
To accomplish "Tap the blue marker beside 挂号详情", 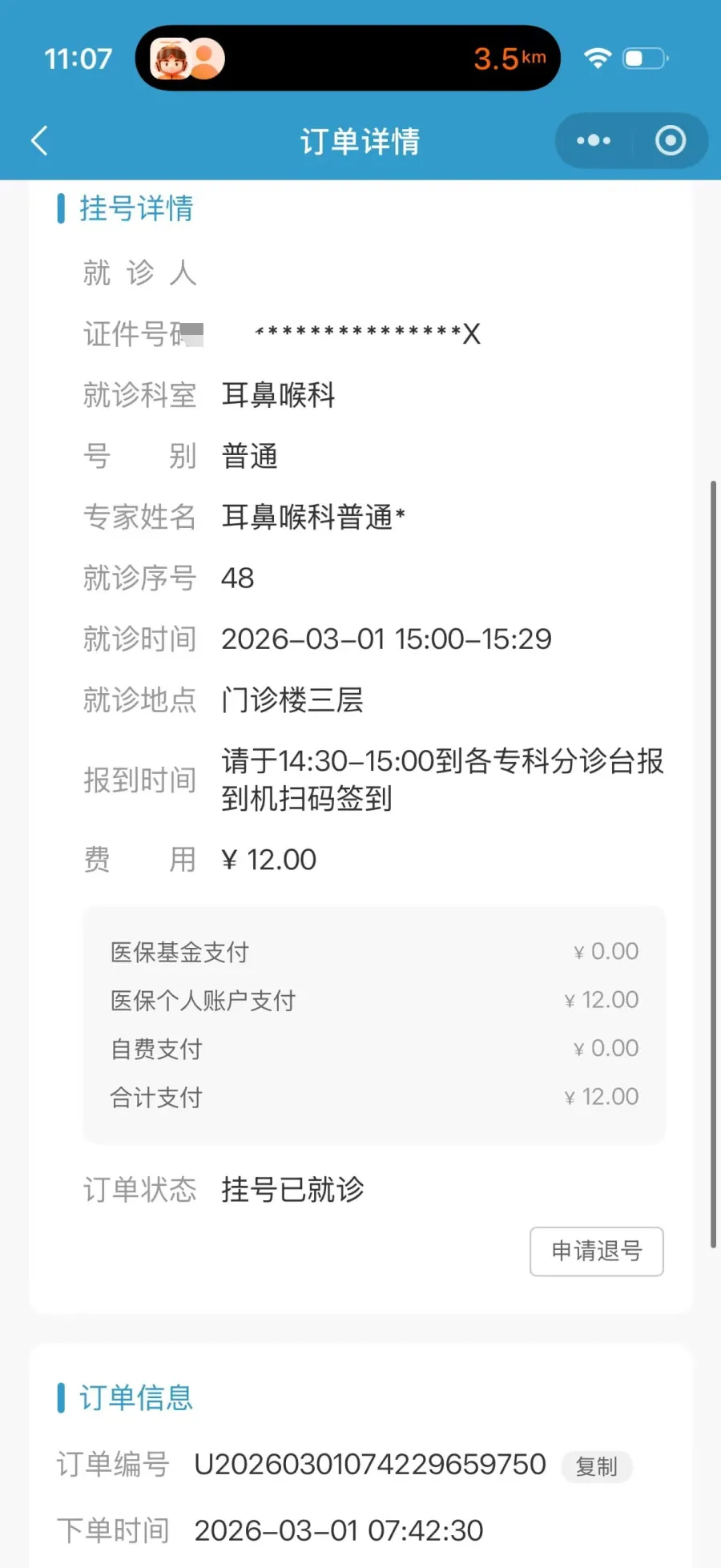I will pyautogui.click(x=62, y=209).
